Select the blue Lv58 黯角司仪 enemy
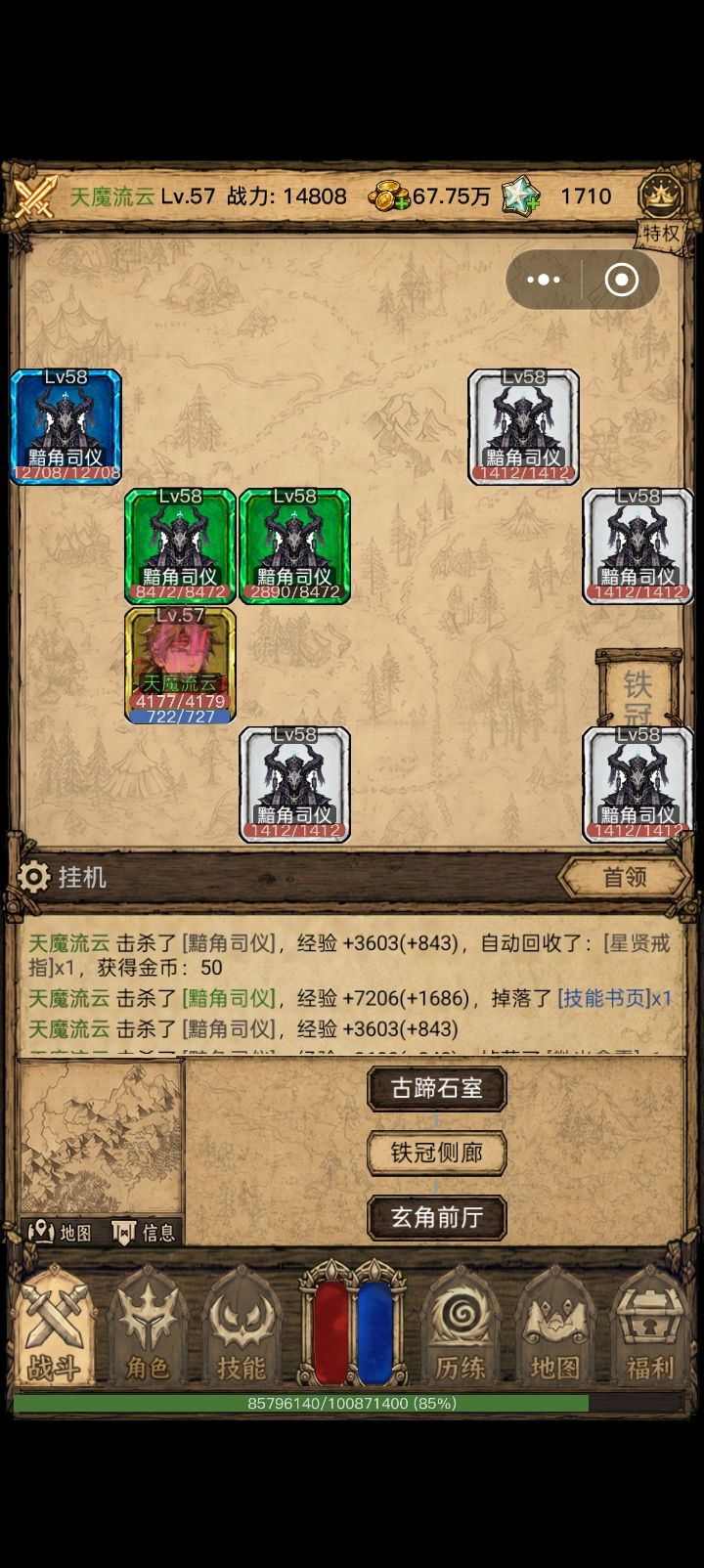 pos(66,426)
